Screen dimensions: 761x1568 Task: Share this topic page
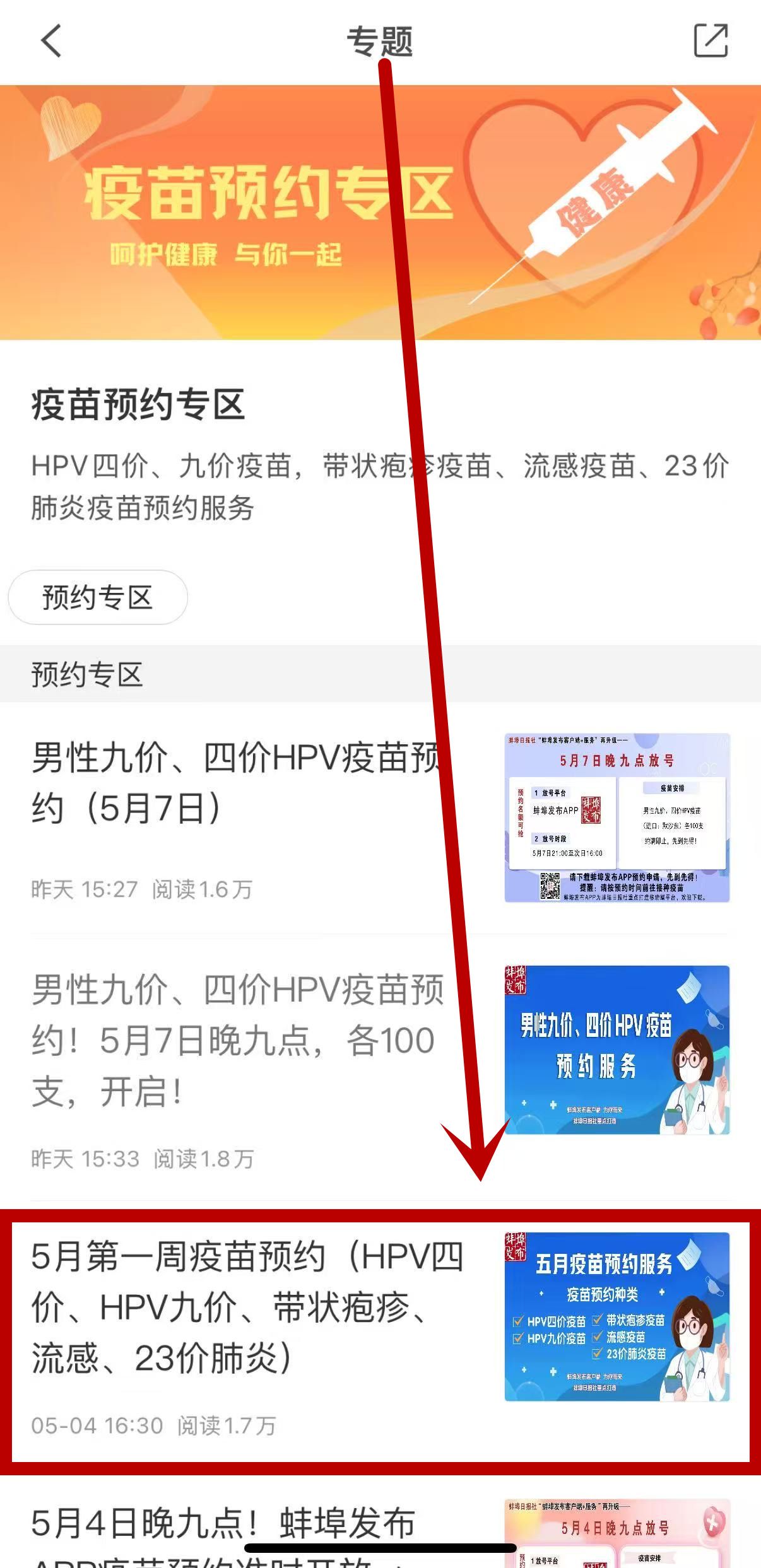click(x=711, y=42)
